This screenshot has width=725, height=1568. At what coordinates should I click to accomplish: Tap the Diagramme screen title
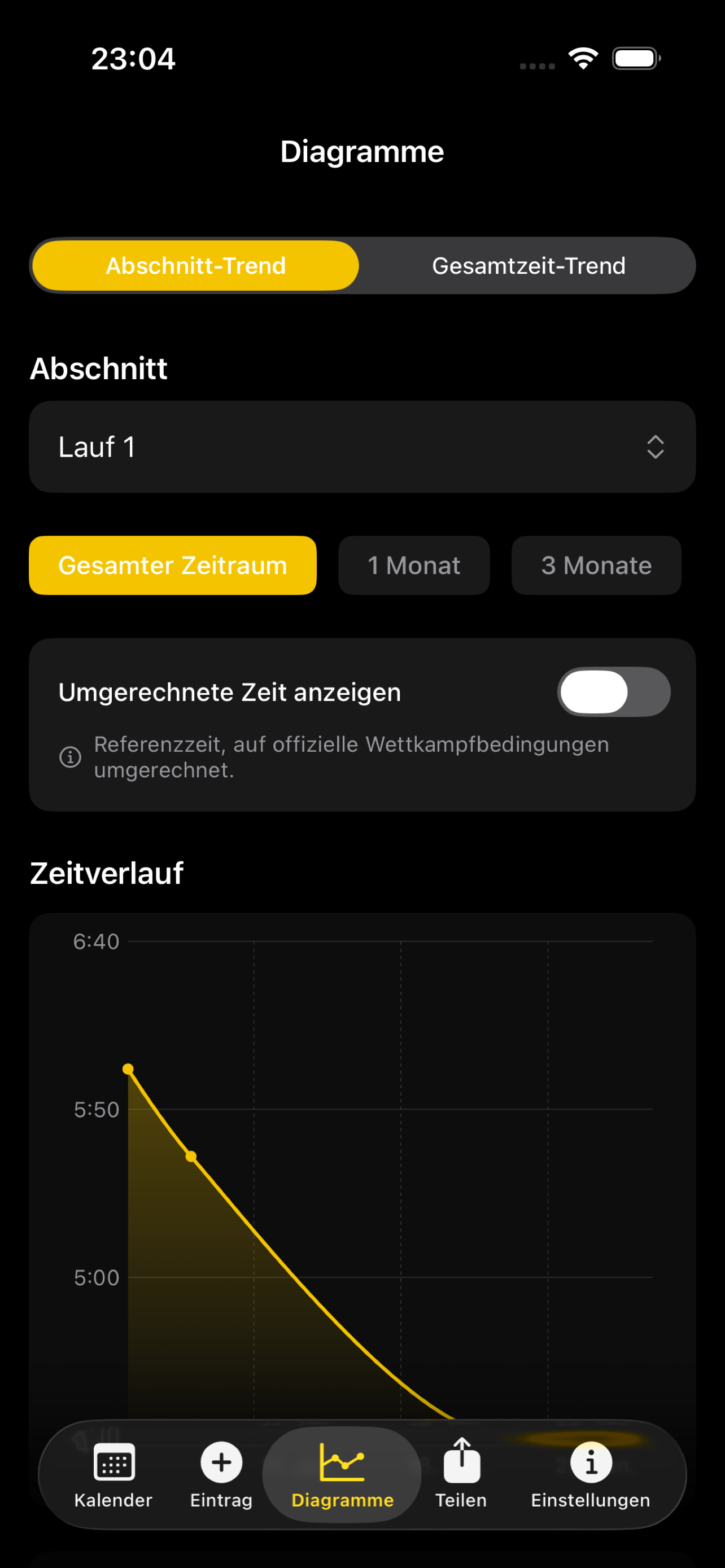point(362,151)
